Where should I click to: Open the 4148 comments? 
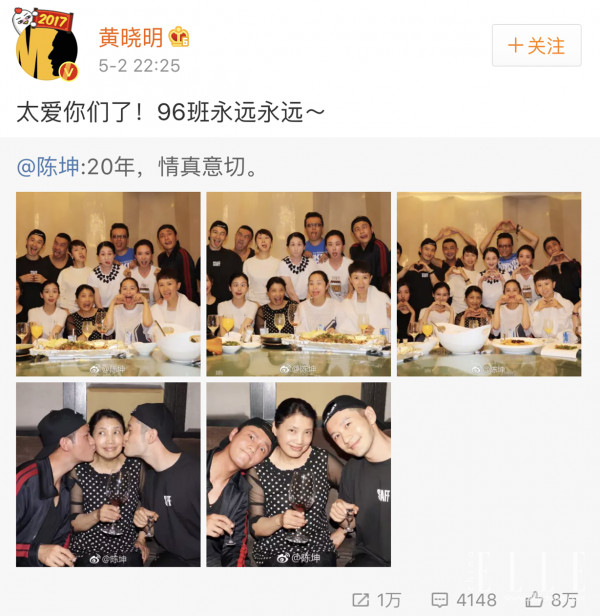point(464,600)
